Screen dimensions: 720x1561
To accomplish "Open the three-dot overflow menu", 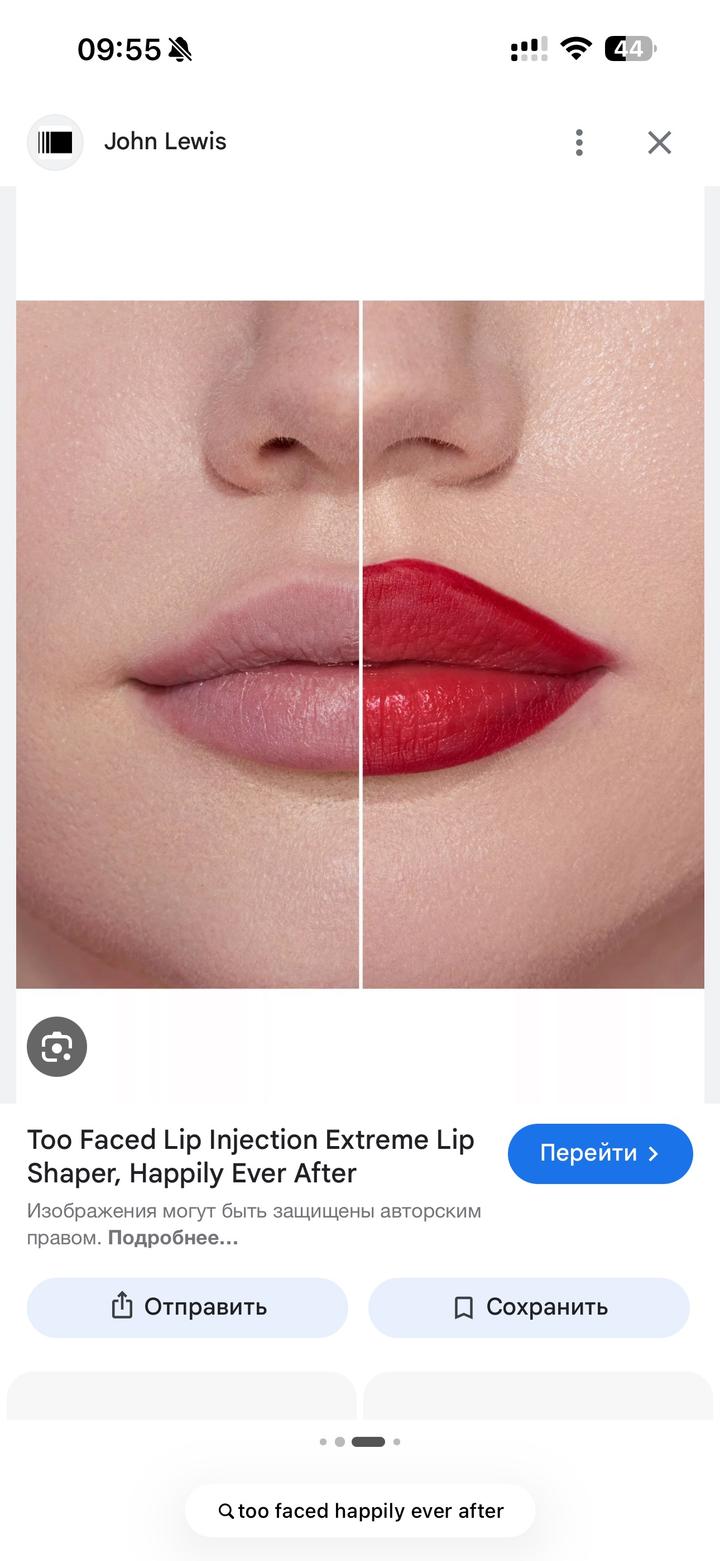I will tap(579, 142).
